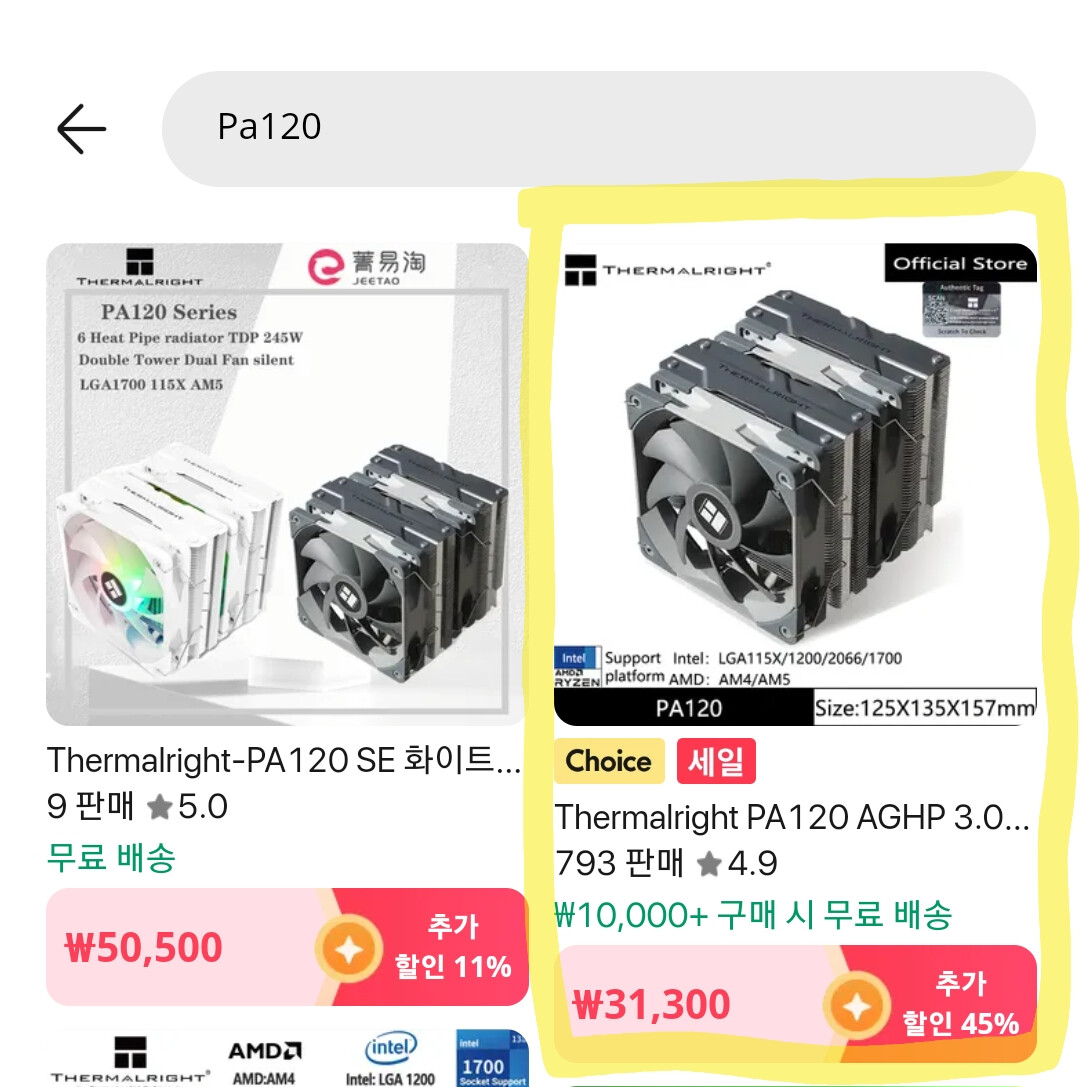The width and height of the screenshot is (1080, 1087).
Task: Go back using the arrow icon
Action: [x=81, y=129]
